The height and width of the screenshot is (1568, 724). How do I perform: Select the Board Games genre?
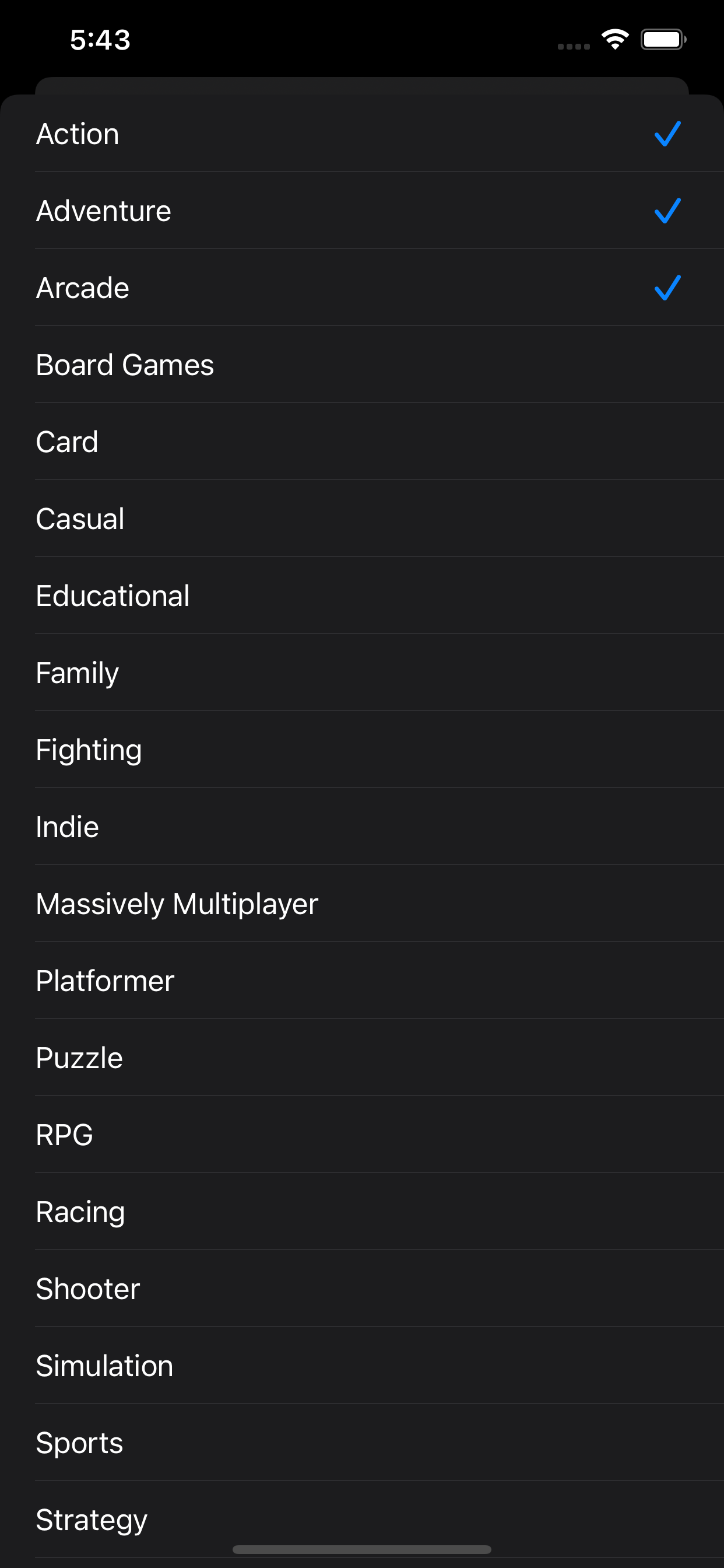point(361,365)
